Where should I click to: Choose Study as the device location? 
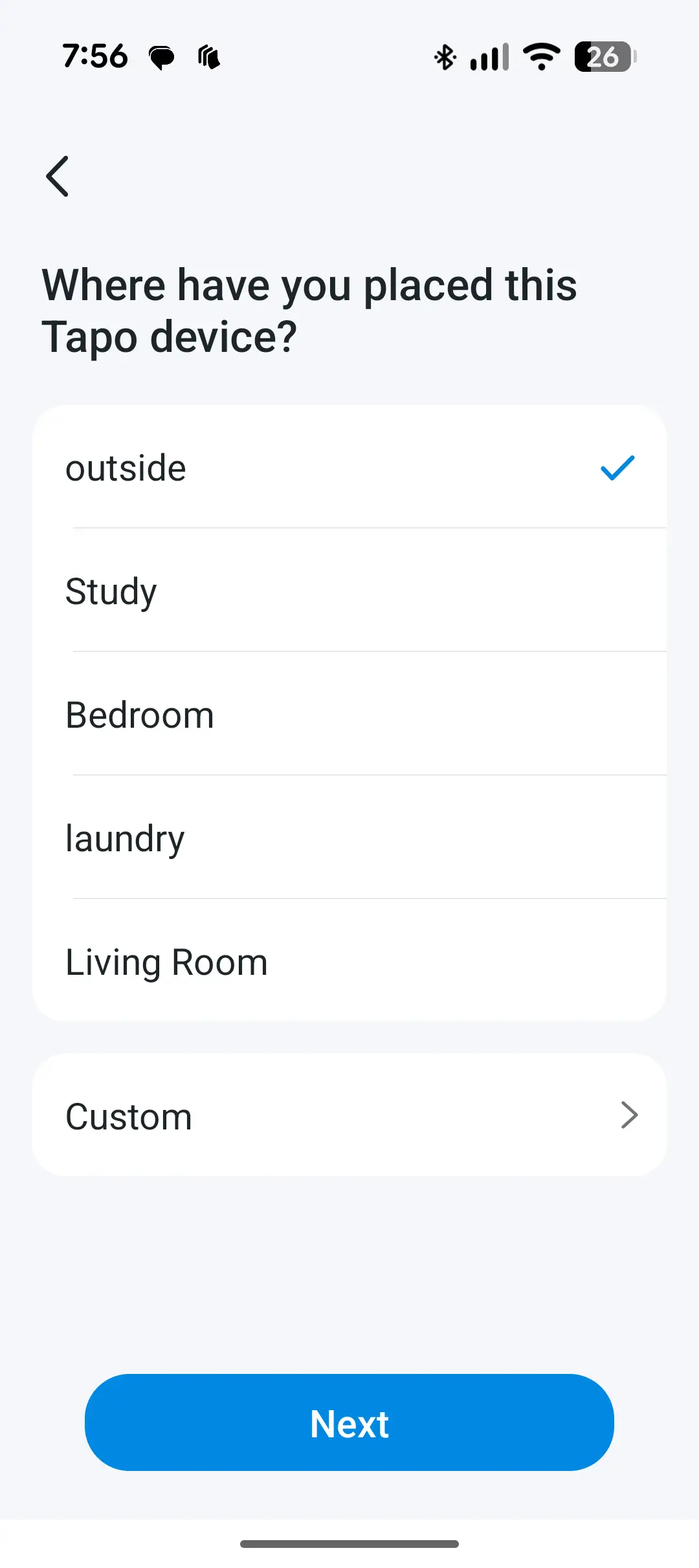[349, 591]
